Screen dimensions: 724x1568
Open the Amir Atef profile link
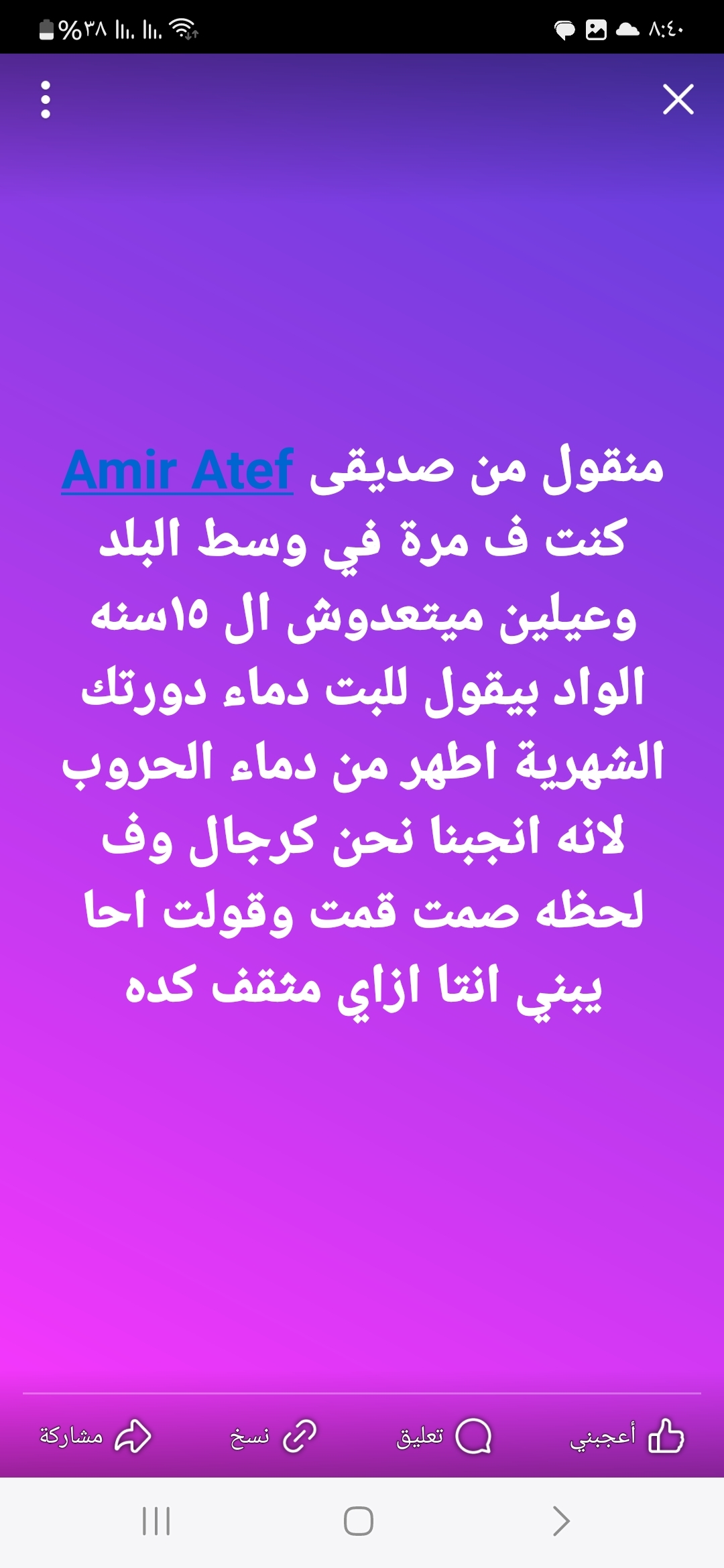click(x=178, y=470)
